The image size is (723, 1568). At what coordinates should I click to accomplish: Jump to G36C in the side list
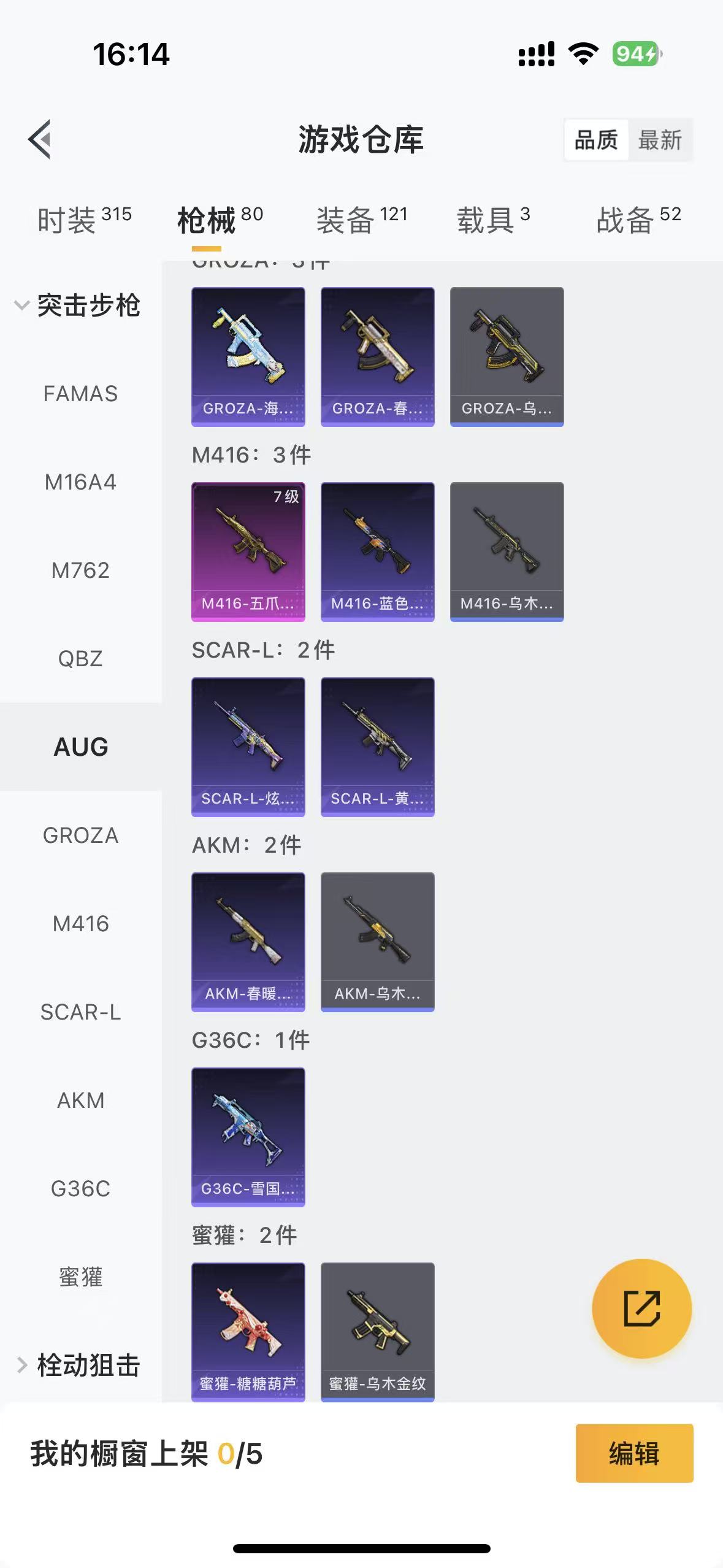click(x=80, y=1189)
